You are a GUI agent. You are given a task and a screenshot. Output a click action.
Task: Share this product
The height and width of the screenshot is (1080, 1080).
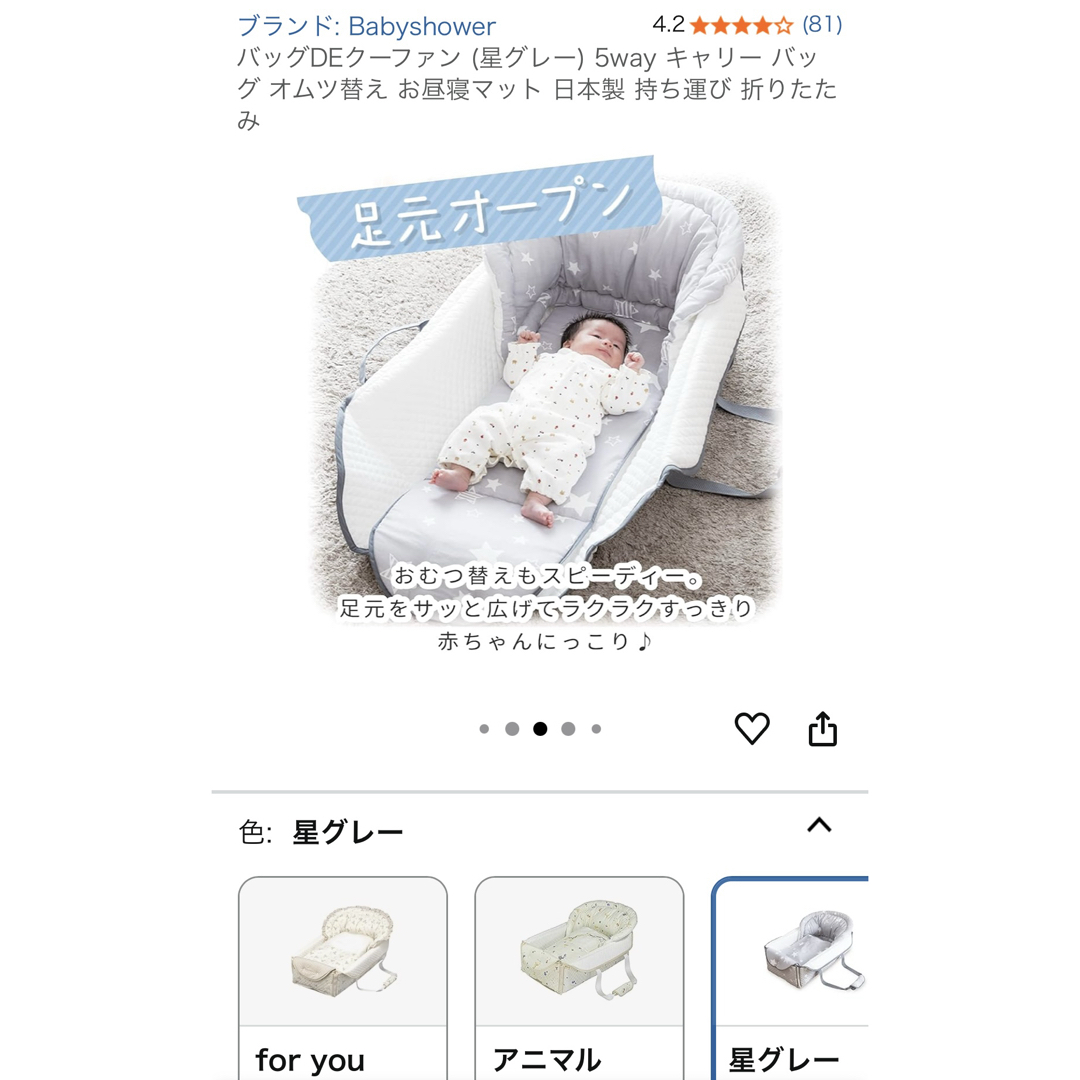(x=822, y=729)
